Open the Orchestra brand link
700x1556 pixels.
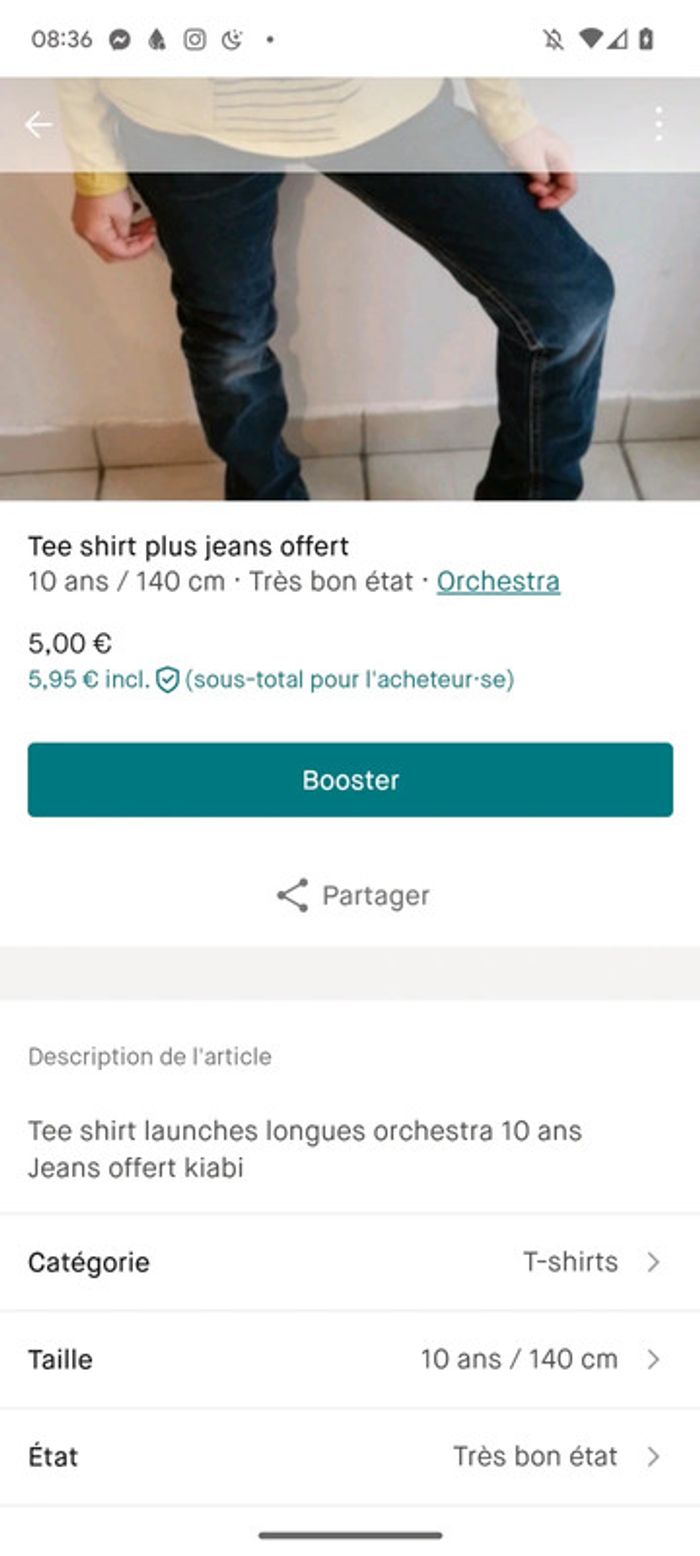point(498,581)
